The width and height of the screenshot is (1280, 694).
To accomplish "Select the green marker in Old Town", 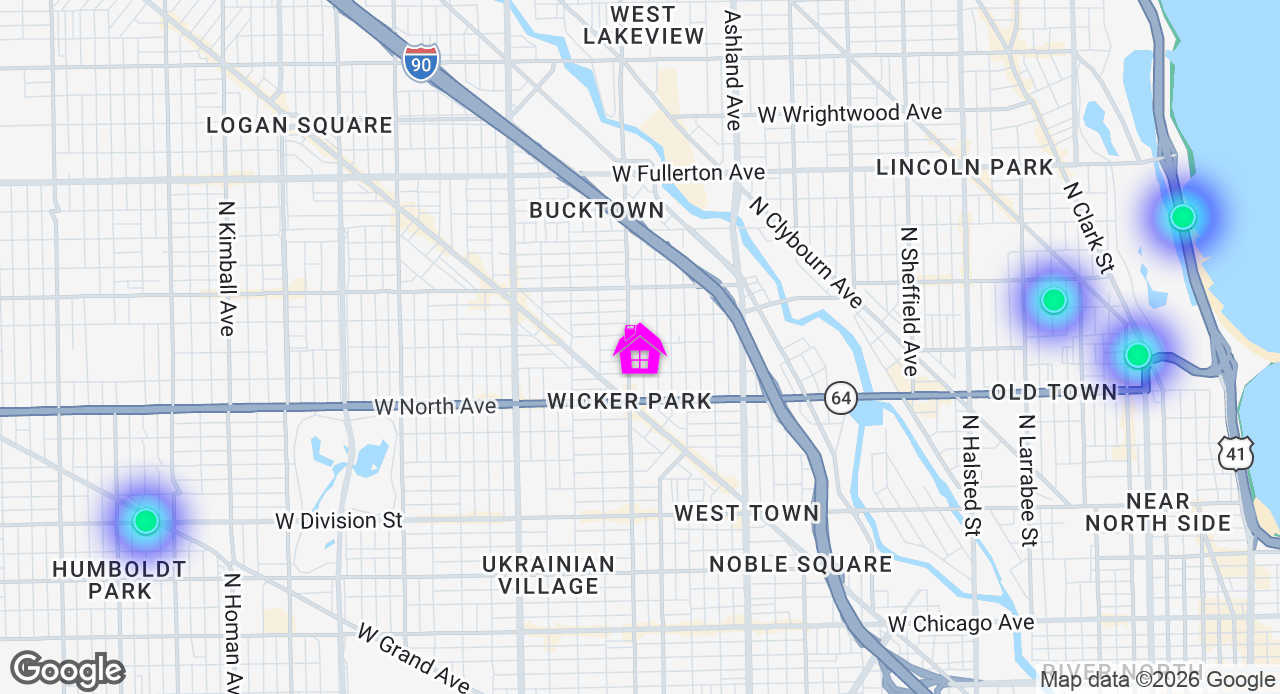I will point(1137,355).
